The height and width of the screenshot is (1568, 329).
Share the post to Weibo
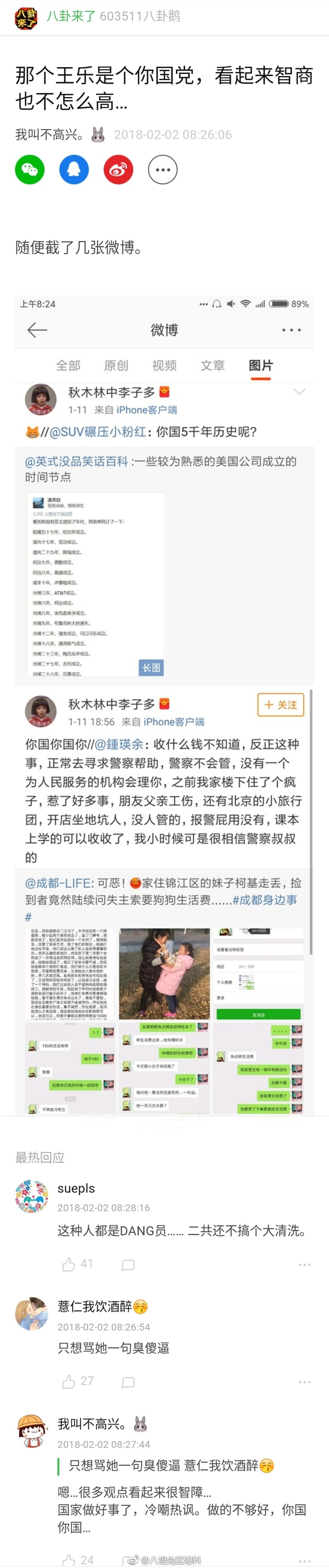coord(118,169)
